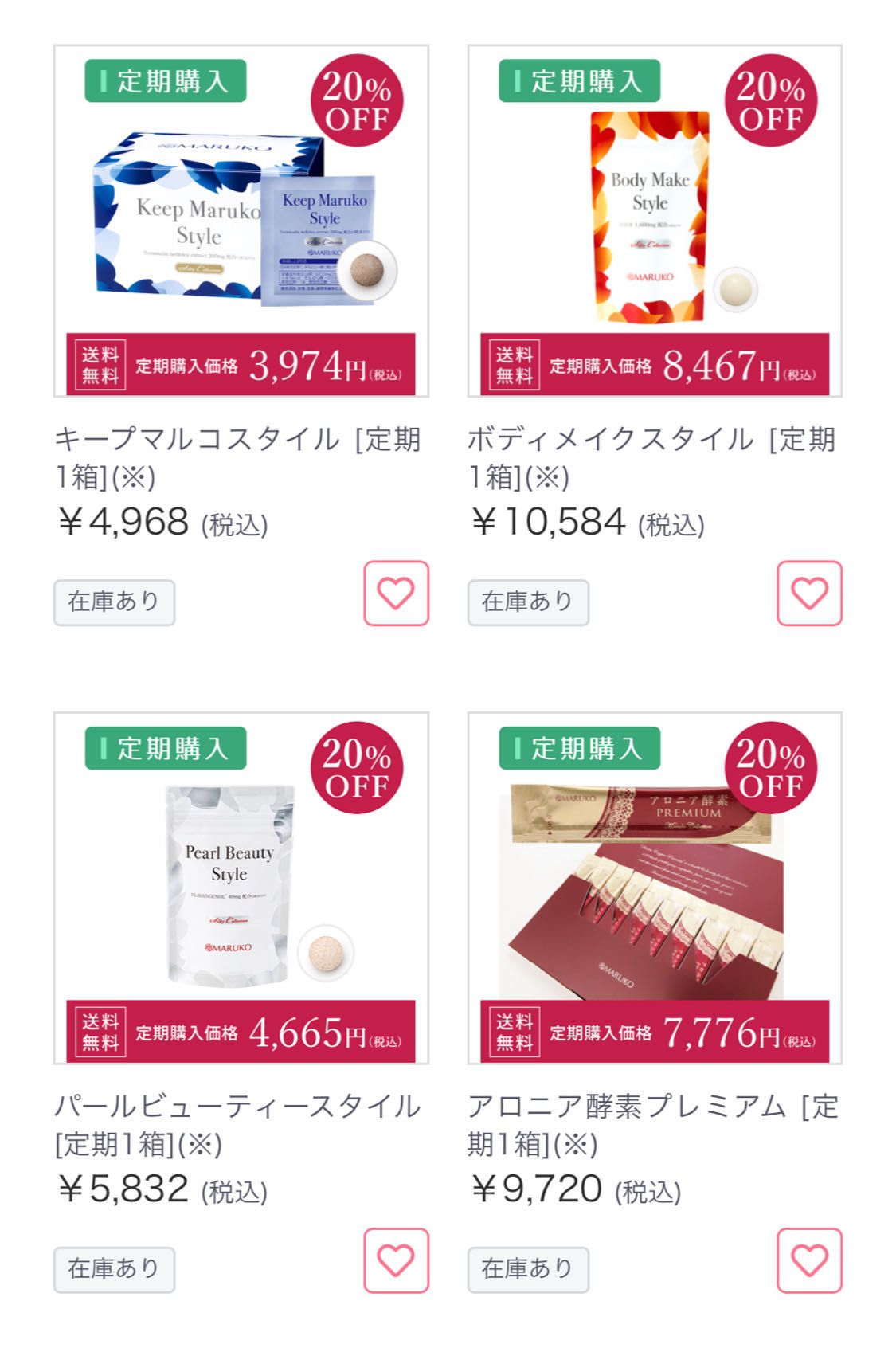Open the Keep Maruko Style product tile
896x1348 pixels.
pyautogui.click(x=241, y=221)
